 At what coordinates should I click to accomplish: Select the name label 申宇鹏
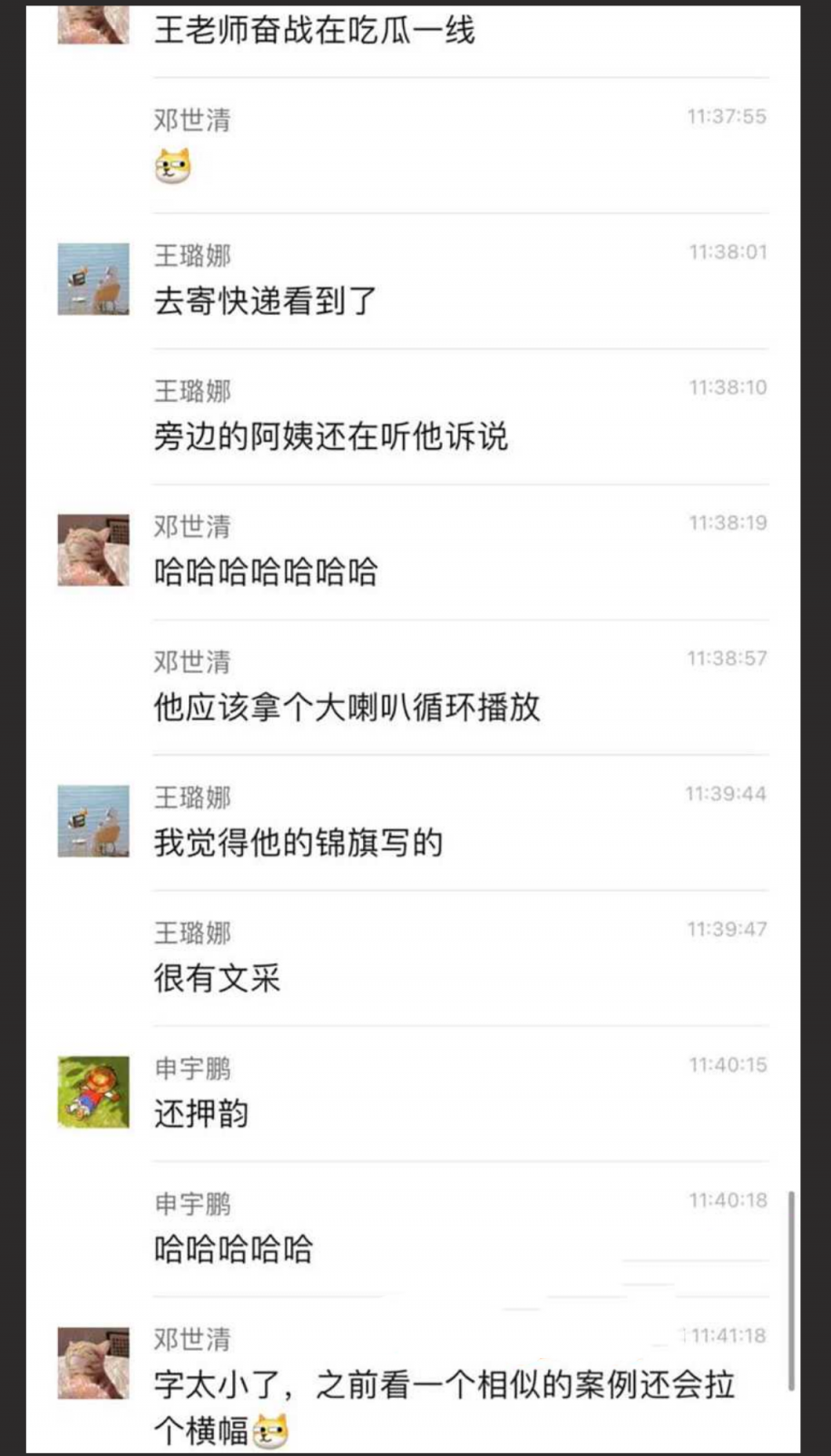pyautogui.click(x=192, y=1070)
